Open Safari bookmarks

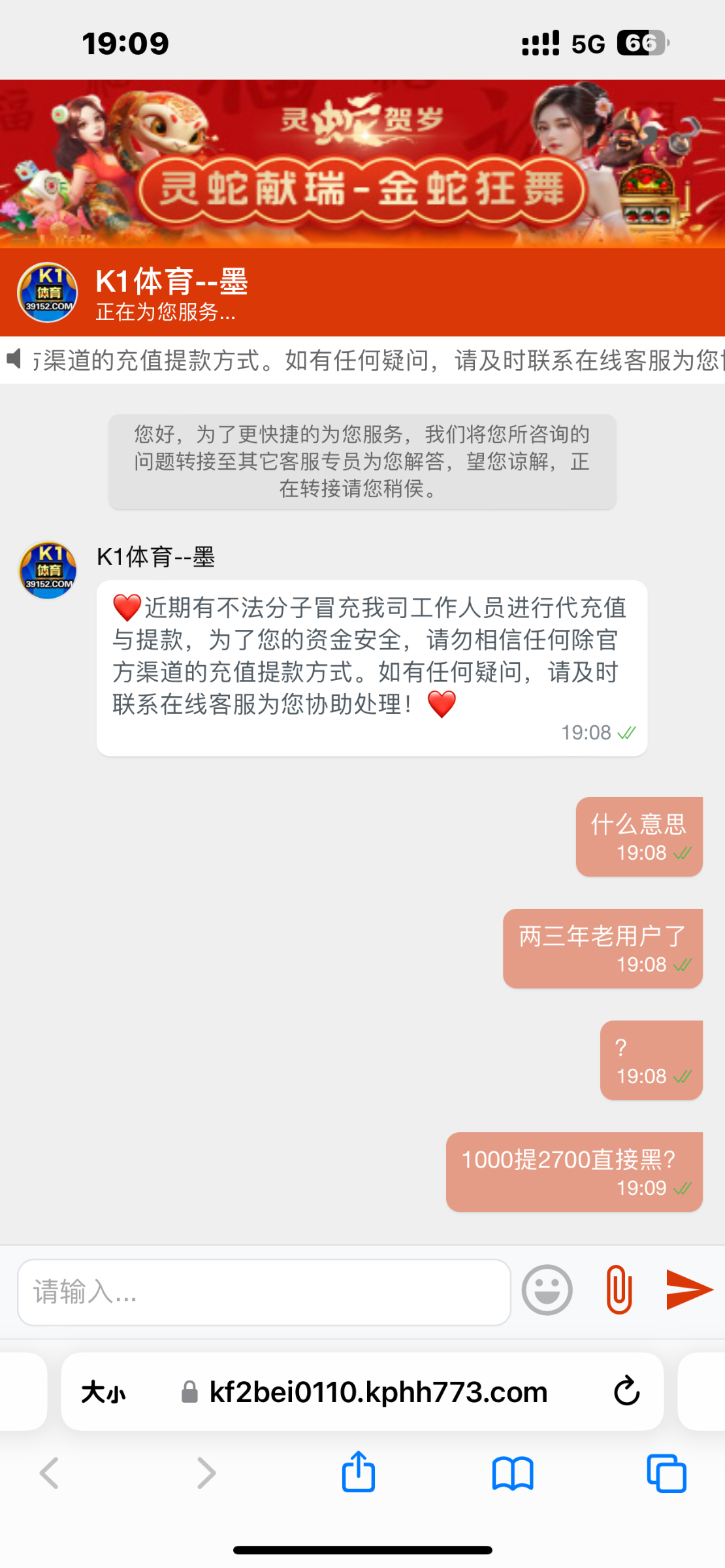513,1473
